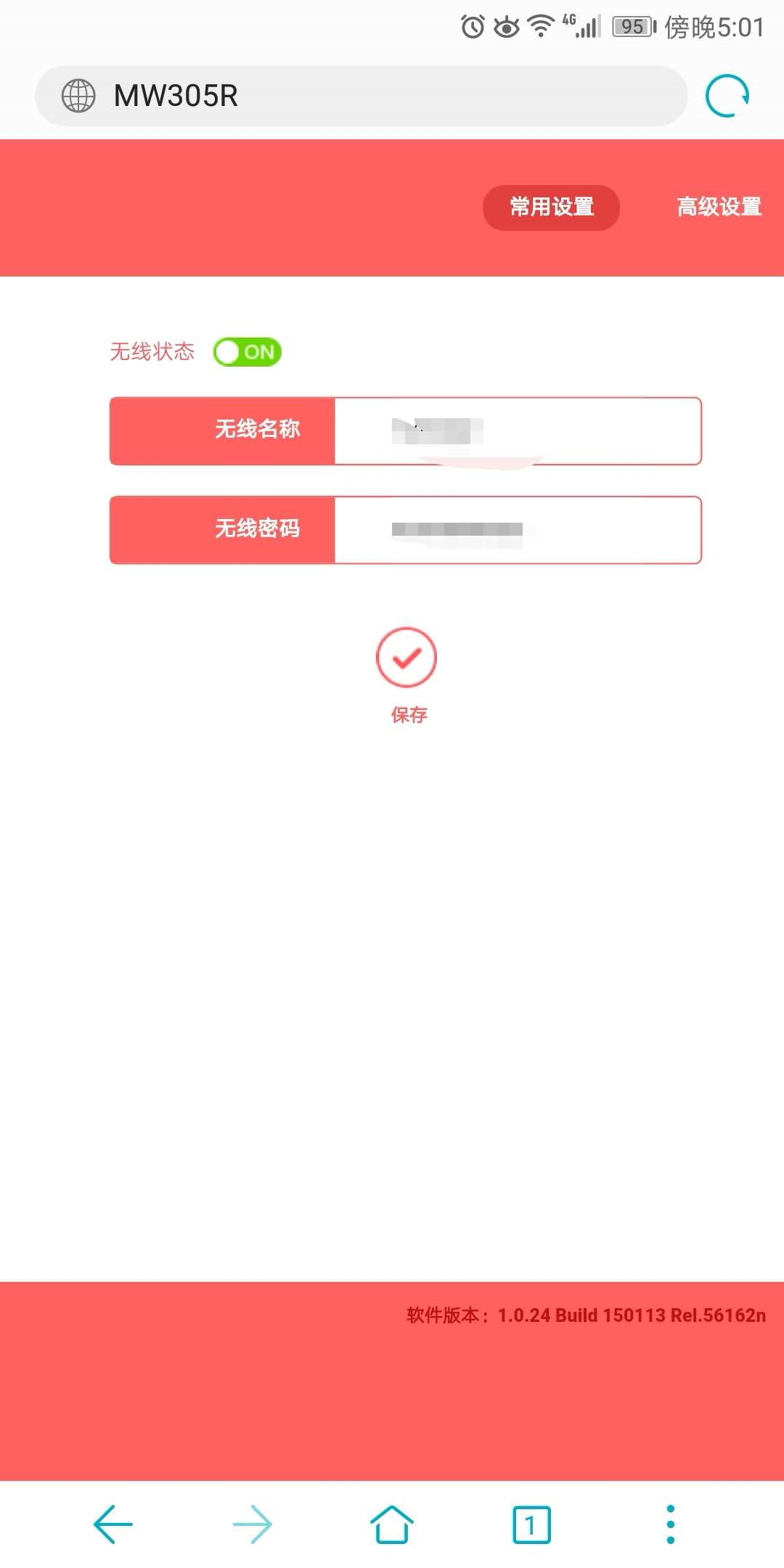Edit the 无线密码 field
Viewport: 784px width, 1568px height.
(x=518, y=530)
